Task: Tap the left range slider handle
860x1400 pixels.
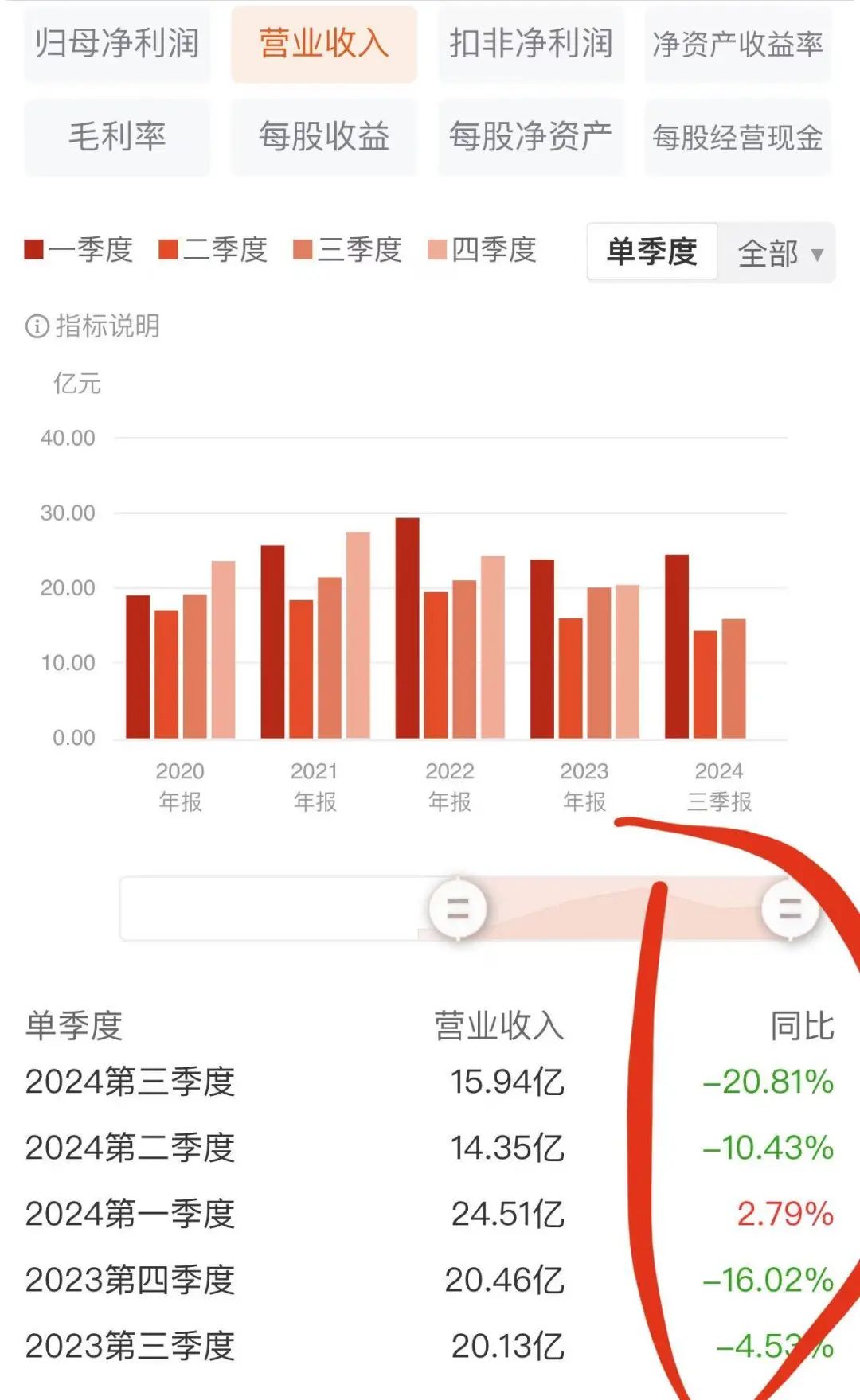Action: [x=458, y=908]
